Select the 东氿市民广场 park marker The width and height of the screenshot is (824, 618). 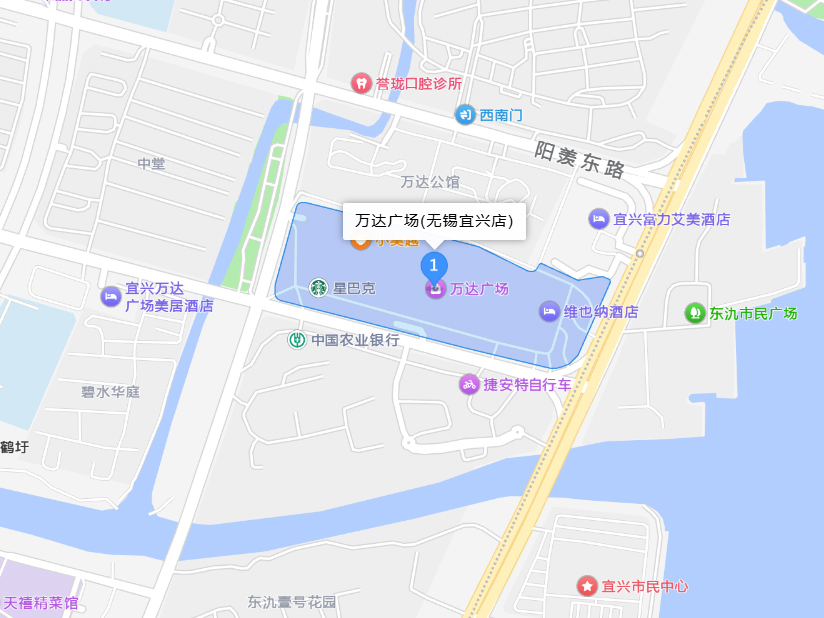(695, 313)
